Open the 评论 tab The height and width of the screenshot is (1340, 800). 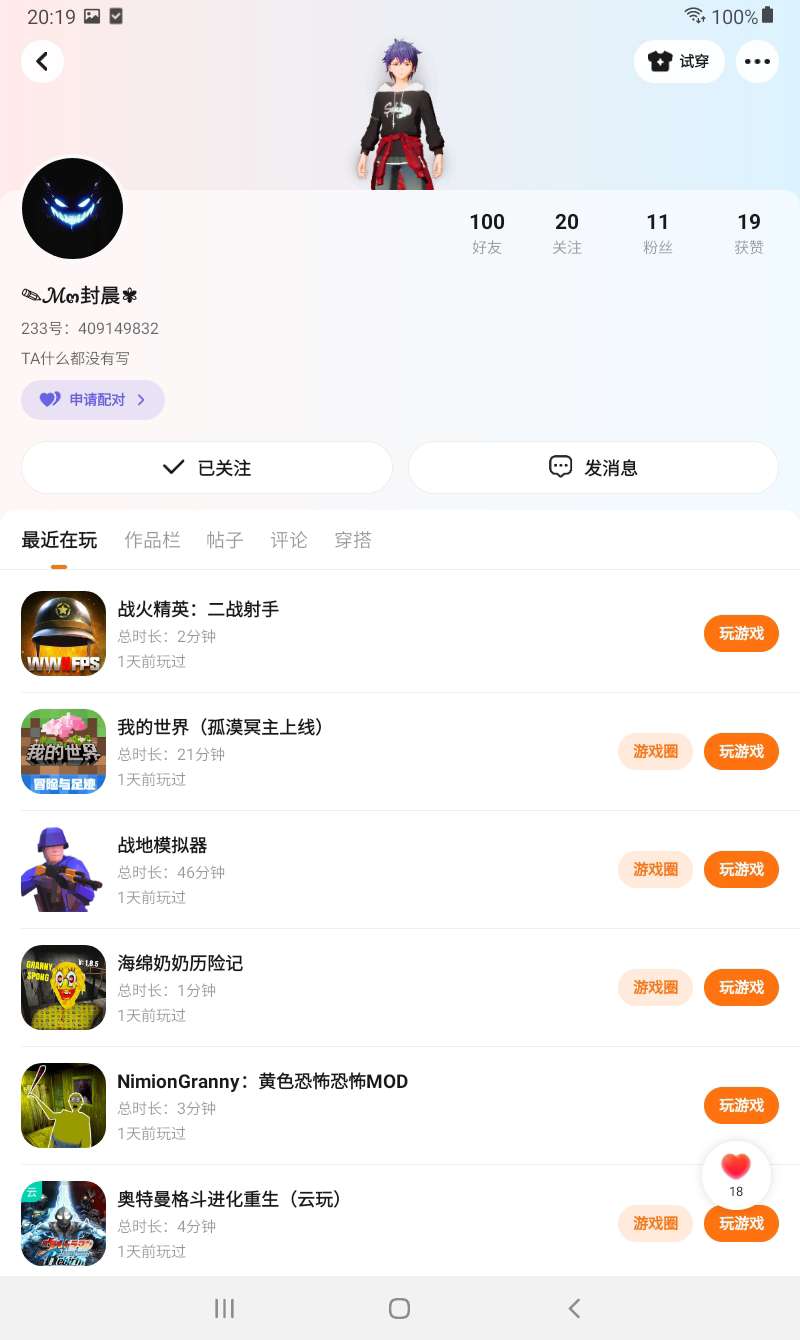(289, 540)
